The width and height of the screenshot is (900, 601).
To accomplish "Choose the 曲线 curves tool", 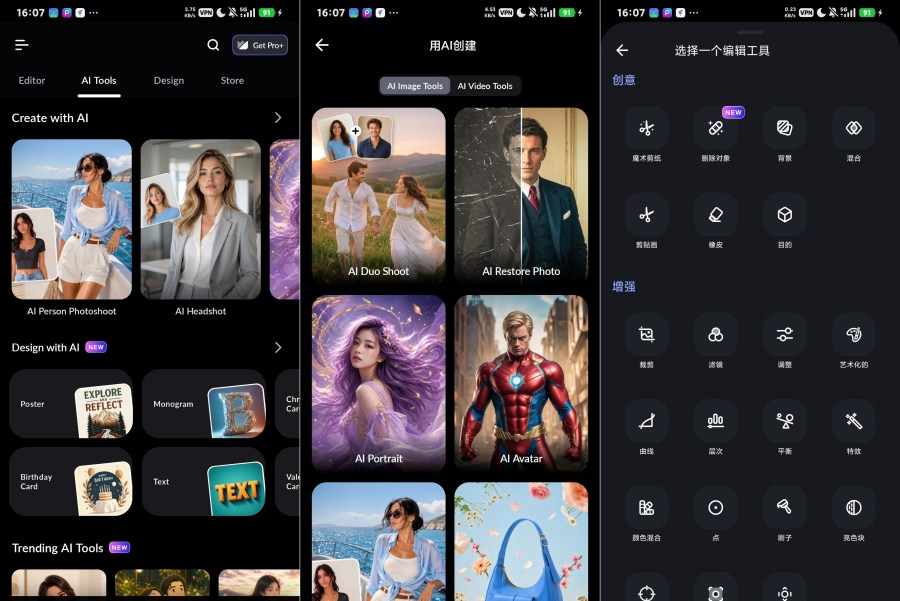I will pos(647,428).
